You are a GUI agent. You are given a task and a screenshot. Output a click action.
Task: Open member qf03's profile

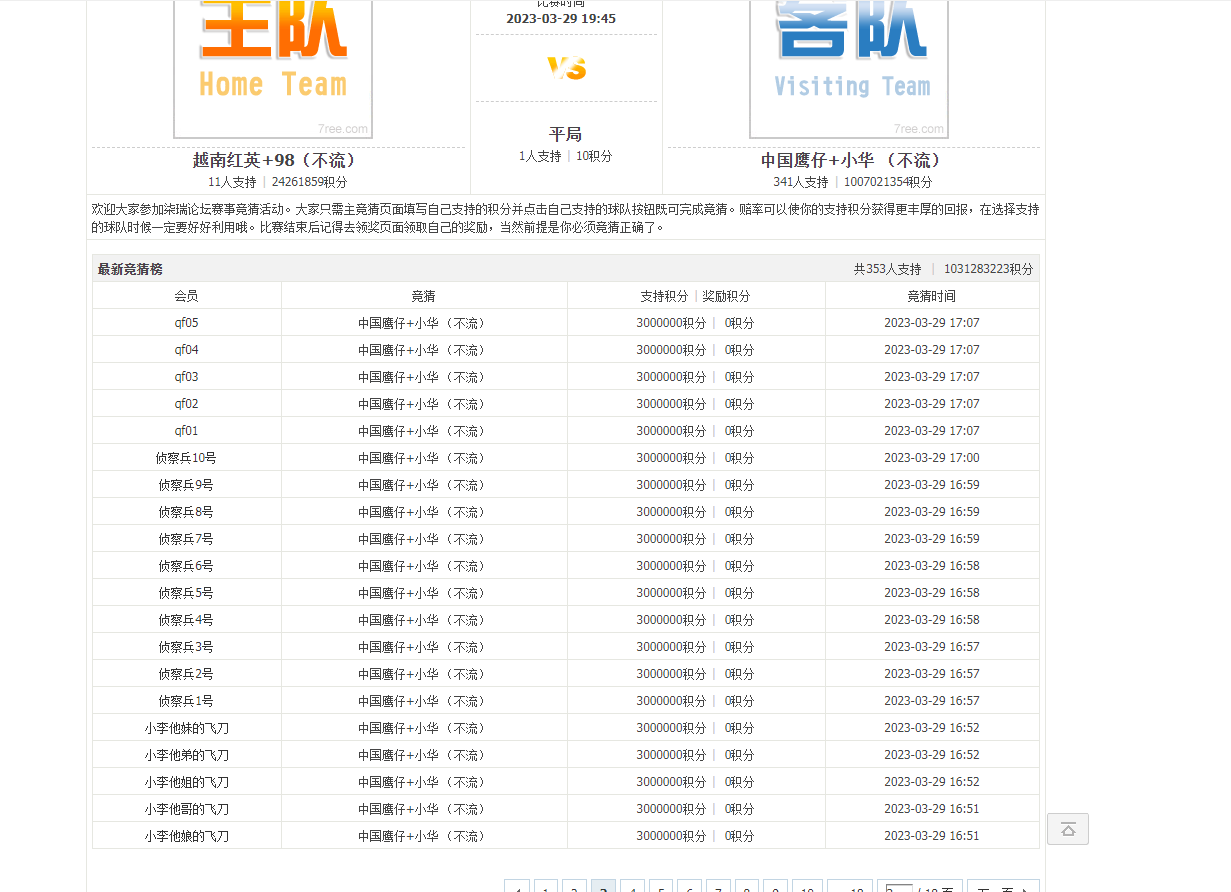(x=186, y=377)
